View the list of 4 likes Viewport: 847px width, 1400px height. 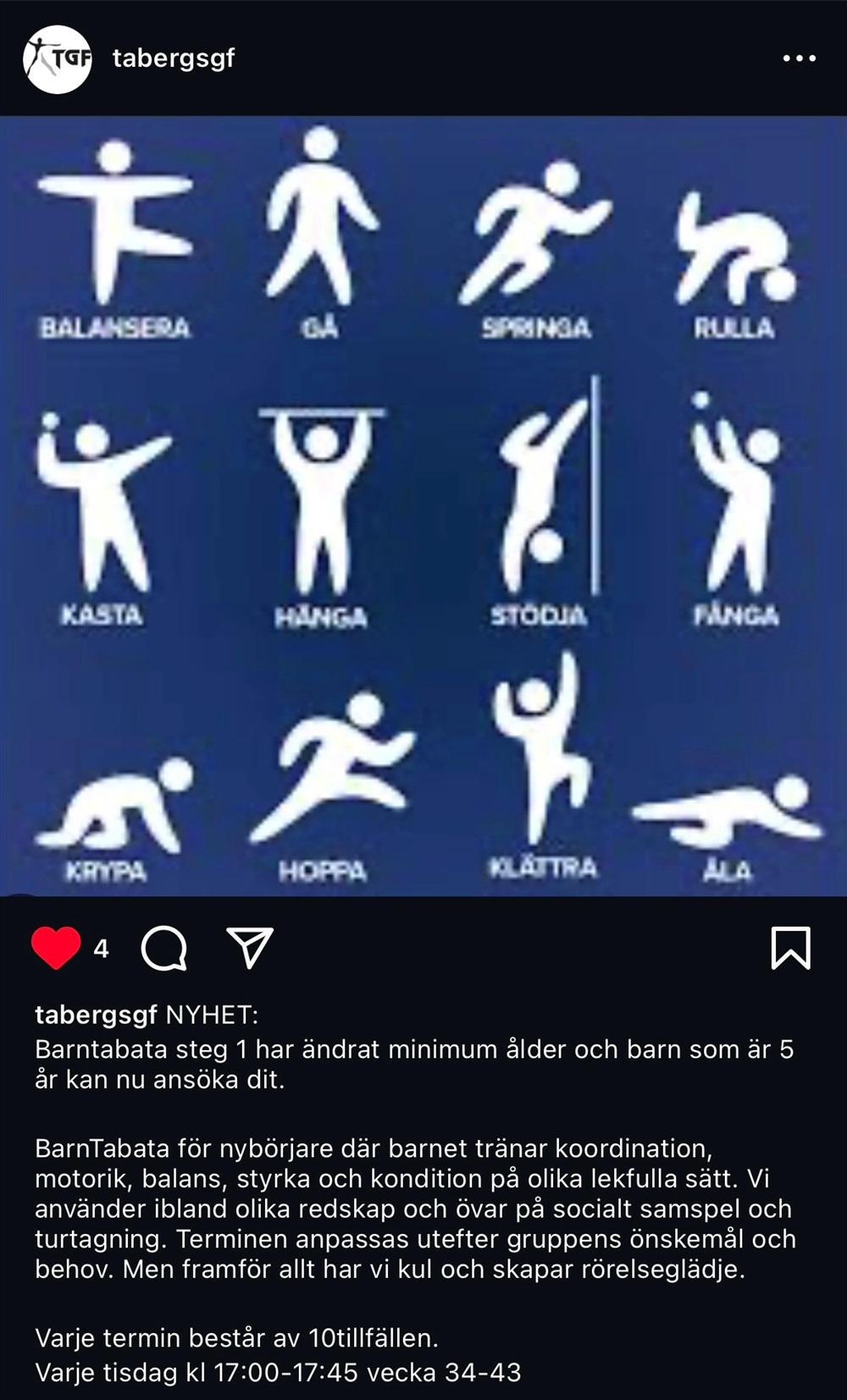[102, 949]
